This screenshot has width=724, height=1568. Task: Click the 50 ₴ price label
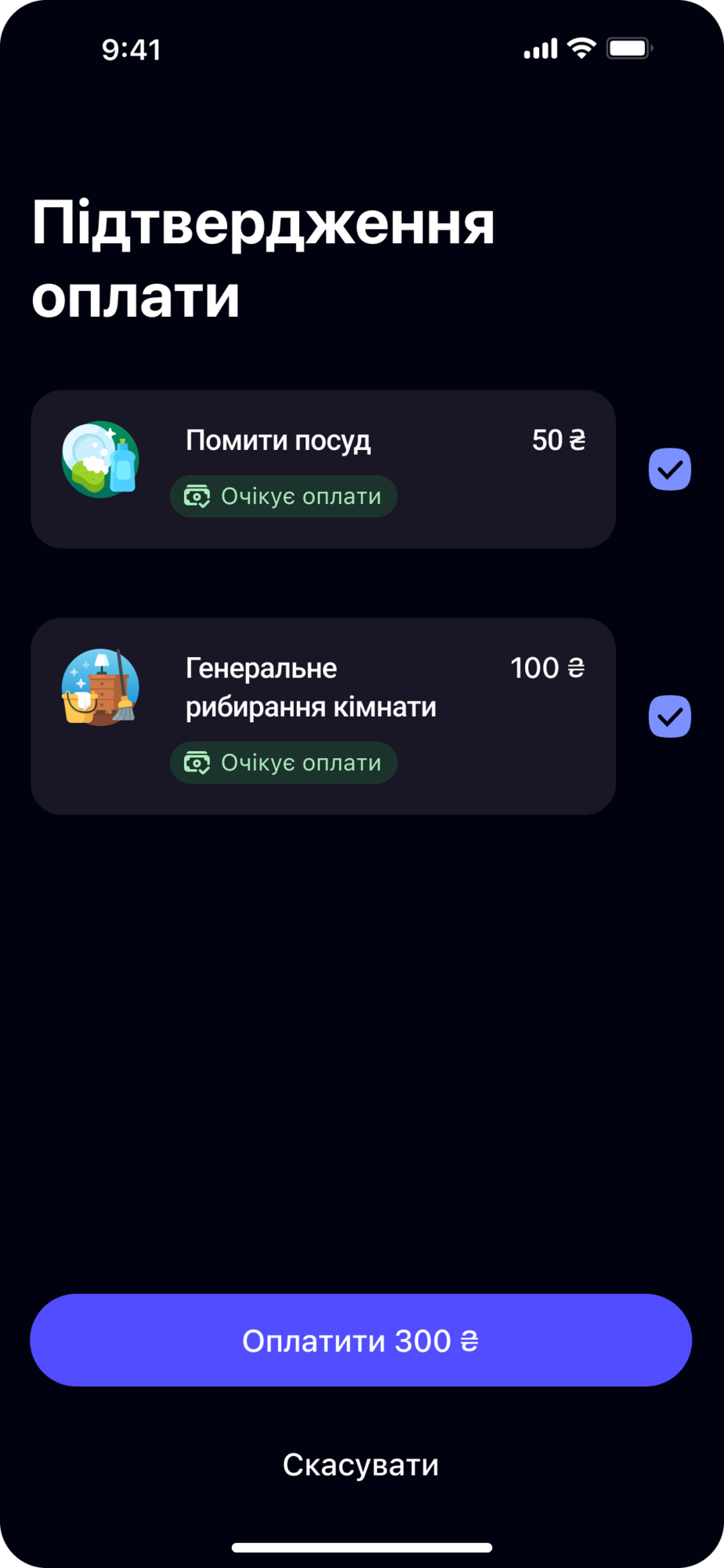click(x=558, y=440)
